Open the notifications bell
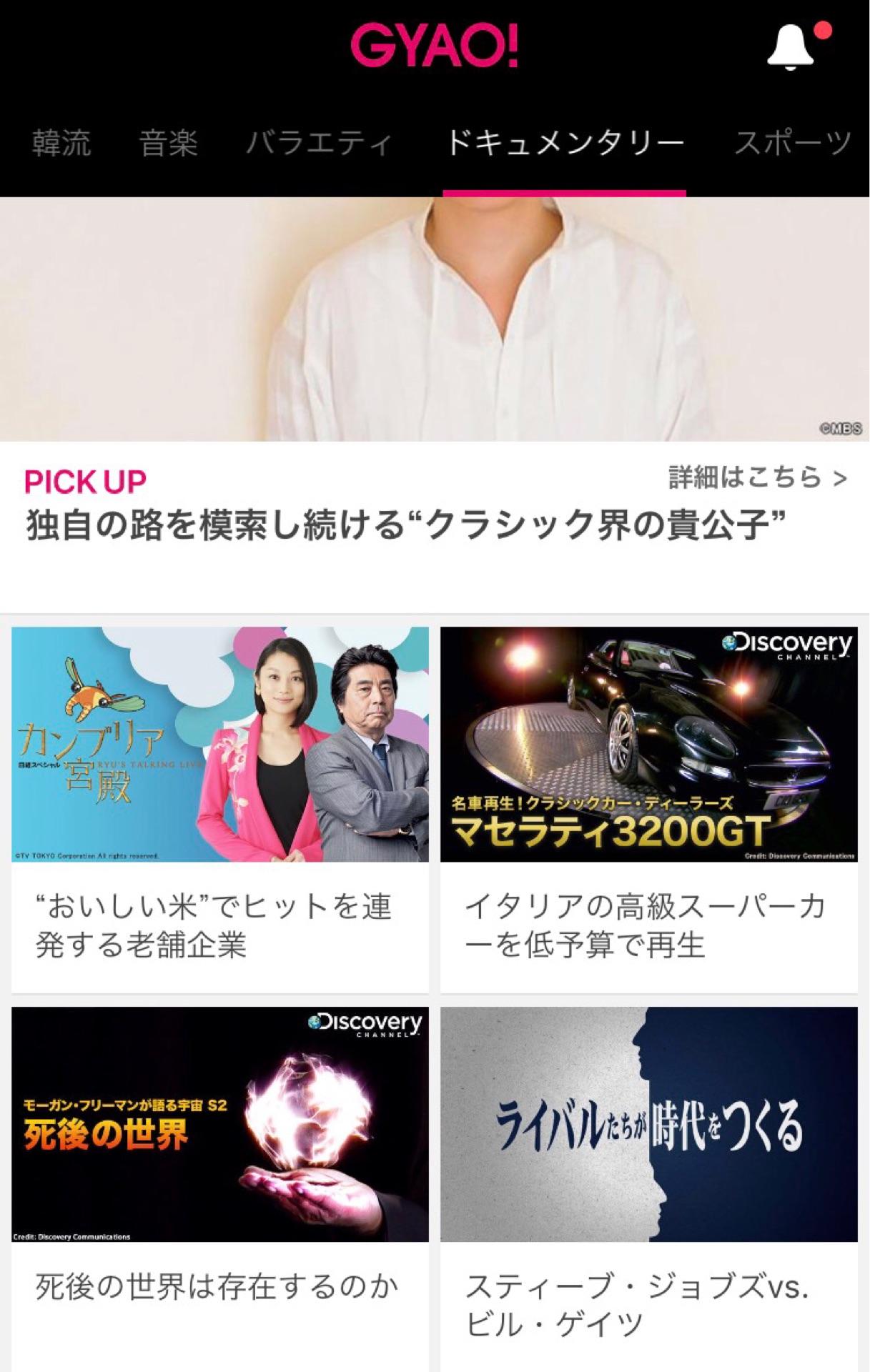 point(791,47)
